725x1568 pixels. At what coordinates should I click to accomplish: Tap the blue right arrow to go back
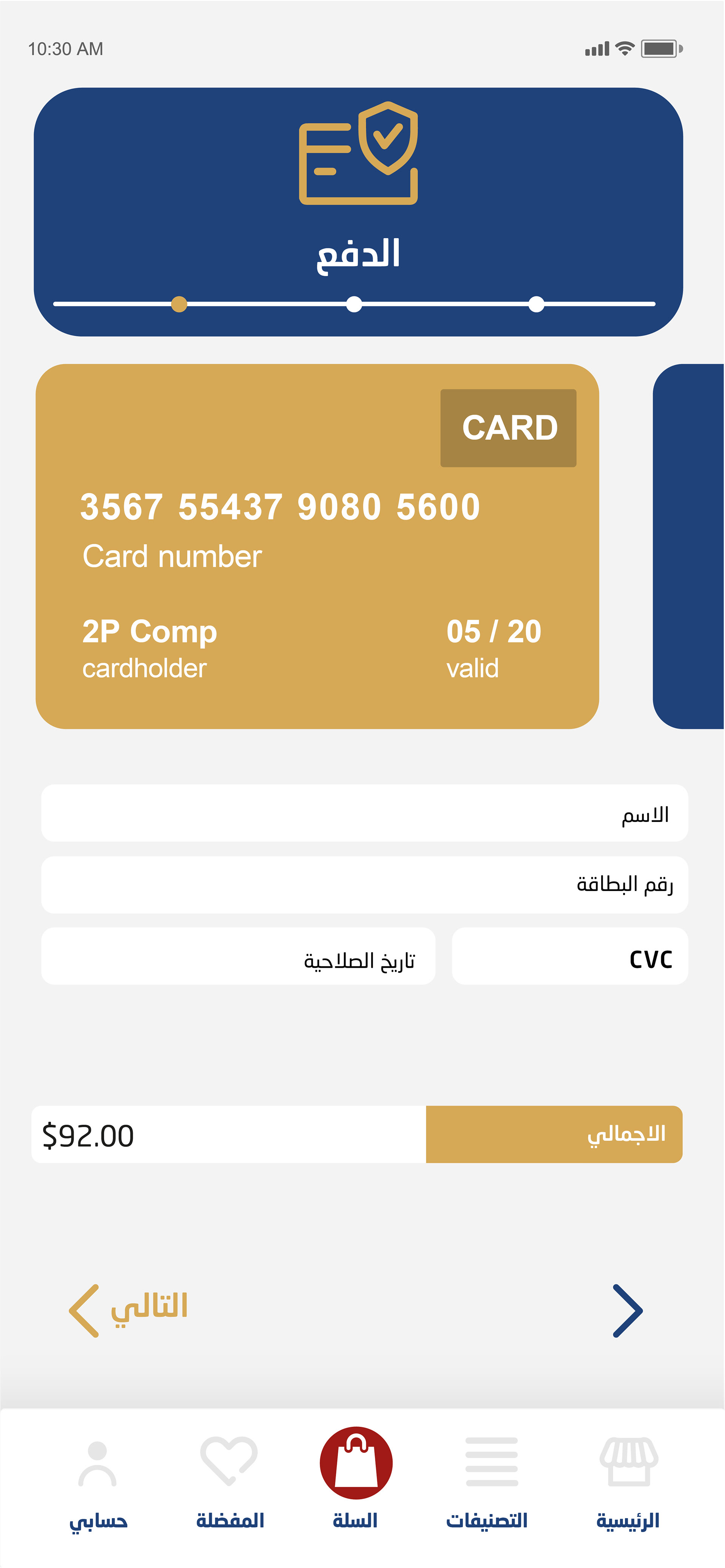[627, 1310]
